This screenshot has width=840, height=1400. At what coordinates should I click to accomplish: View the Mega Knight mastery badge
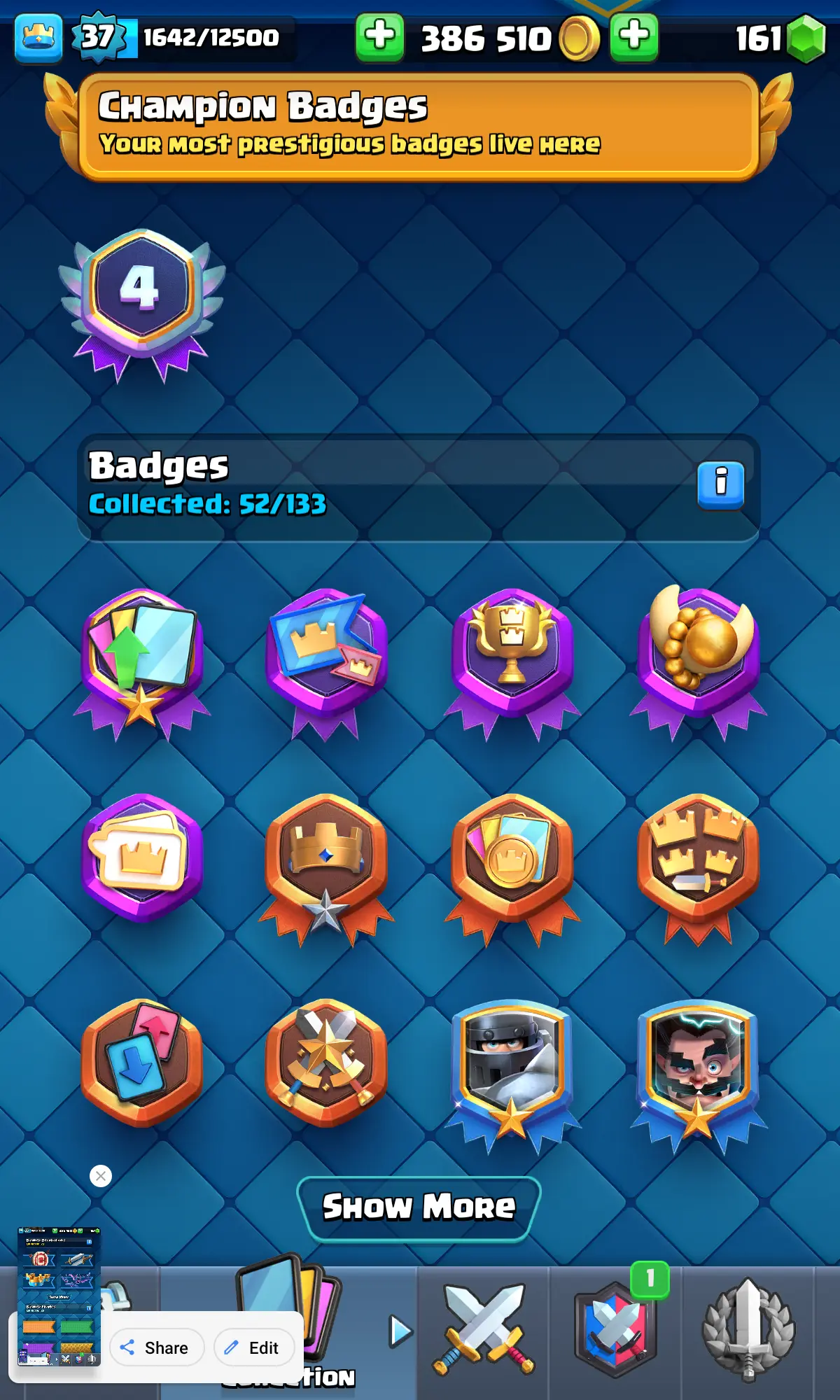512,1067
